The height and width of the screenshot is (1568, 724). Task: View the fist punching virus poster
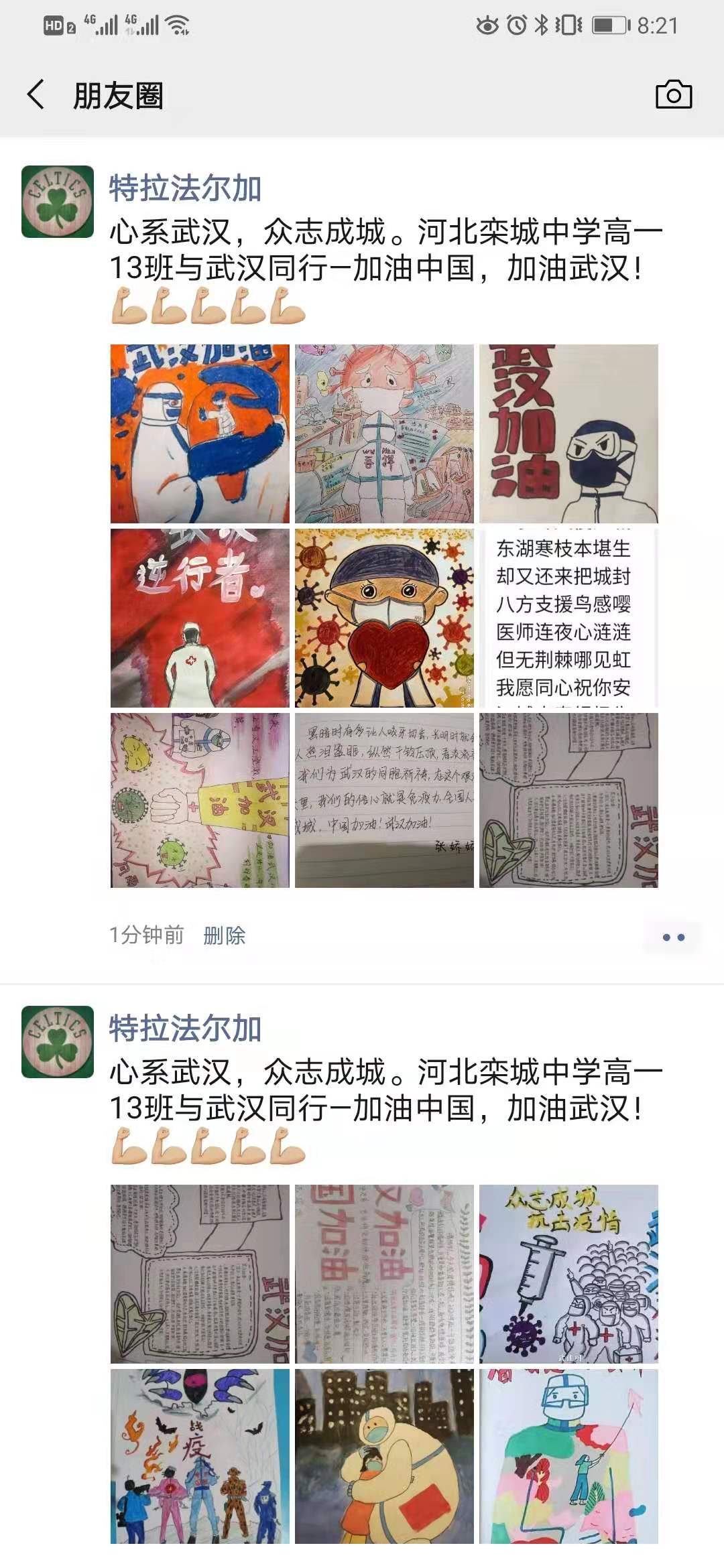tap(200, 800)
